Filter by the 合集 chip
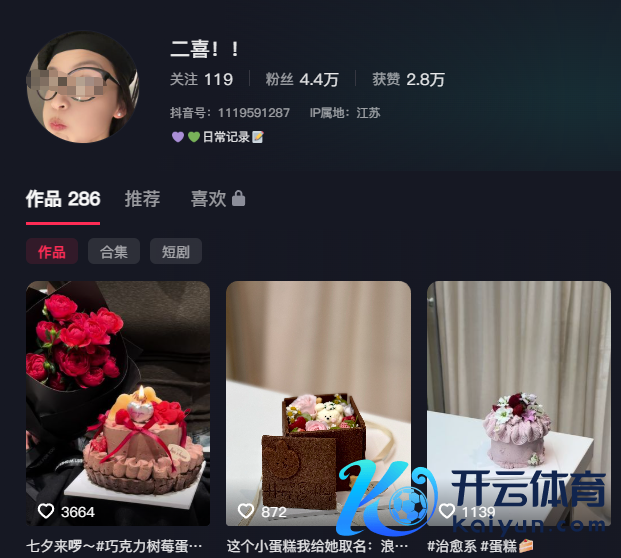The height and width of the screenshot is (558, 621). tap(113, 252)
